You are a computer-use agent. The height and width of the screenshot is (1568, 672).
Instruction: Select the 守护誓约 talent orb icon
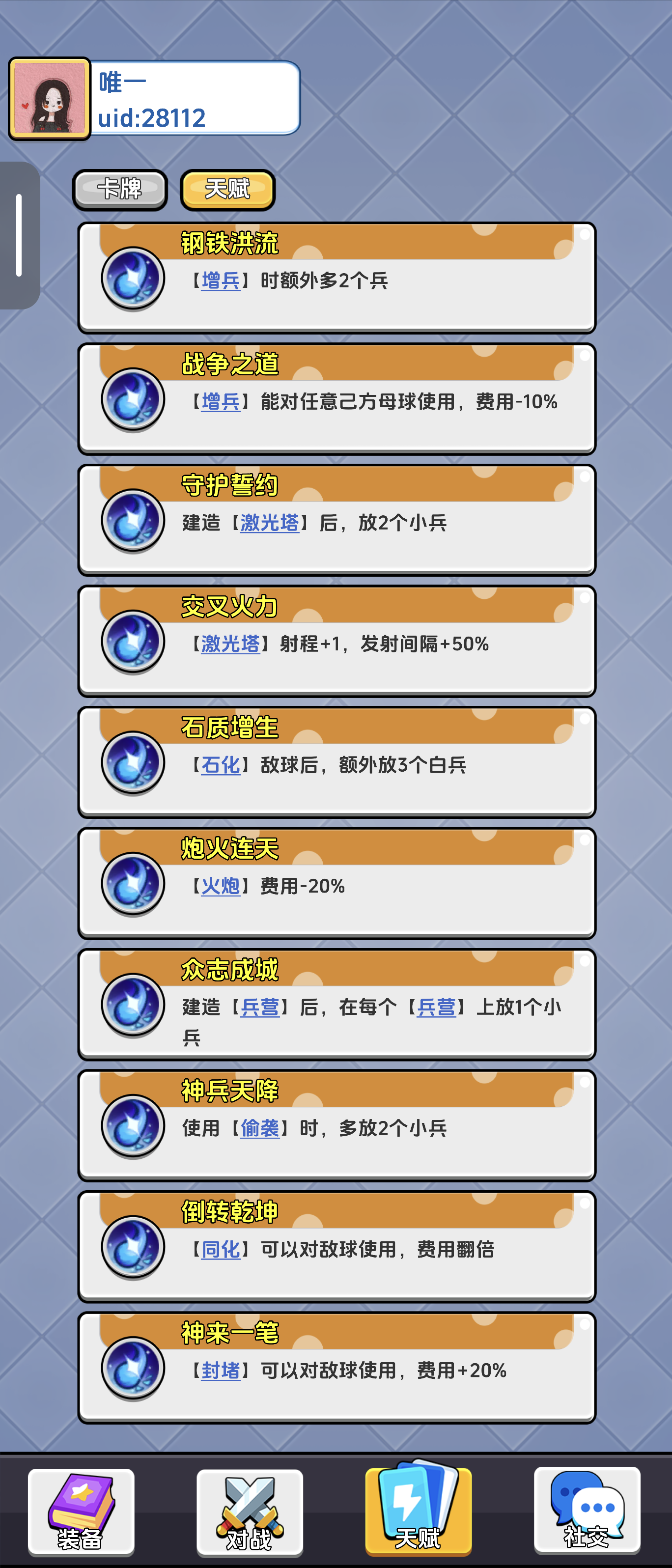pos(133,522)
